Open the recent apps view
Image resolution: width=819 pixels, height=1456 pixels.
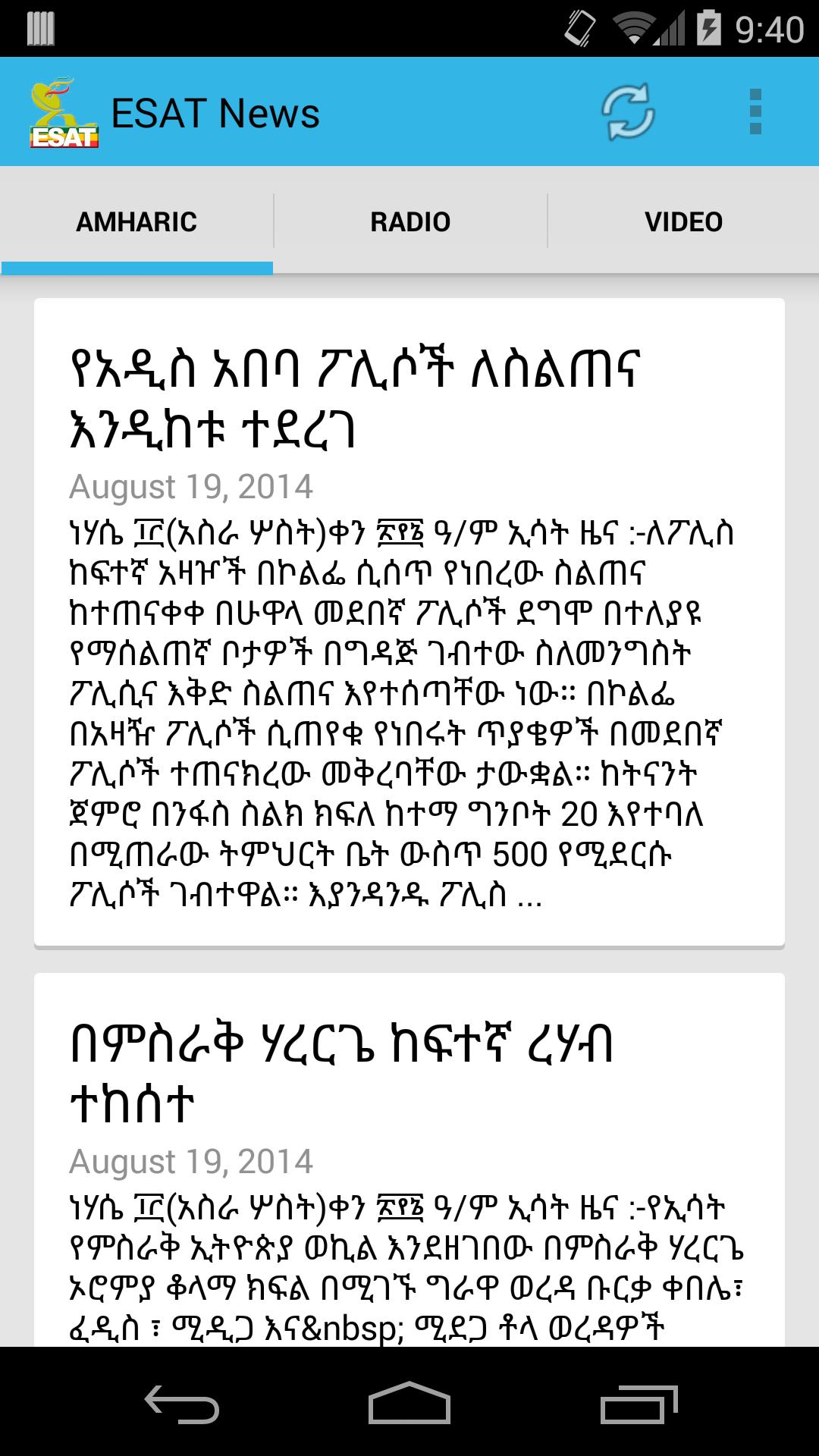(x=639, y=1404)
